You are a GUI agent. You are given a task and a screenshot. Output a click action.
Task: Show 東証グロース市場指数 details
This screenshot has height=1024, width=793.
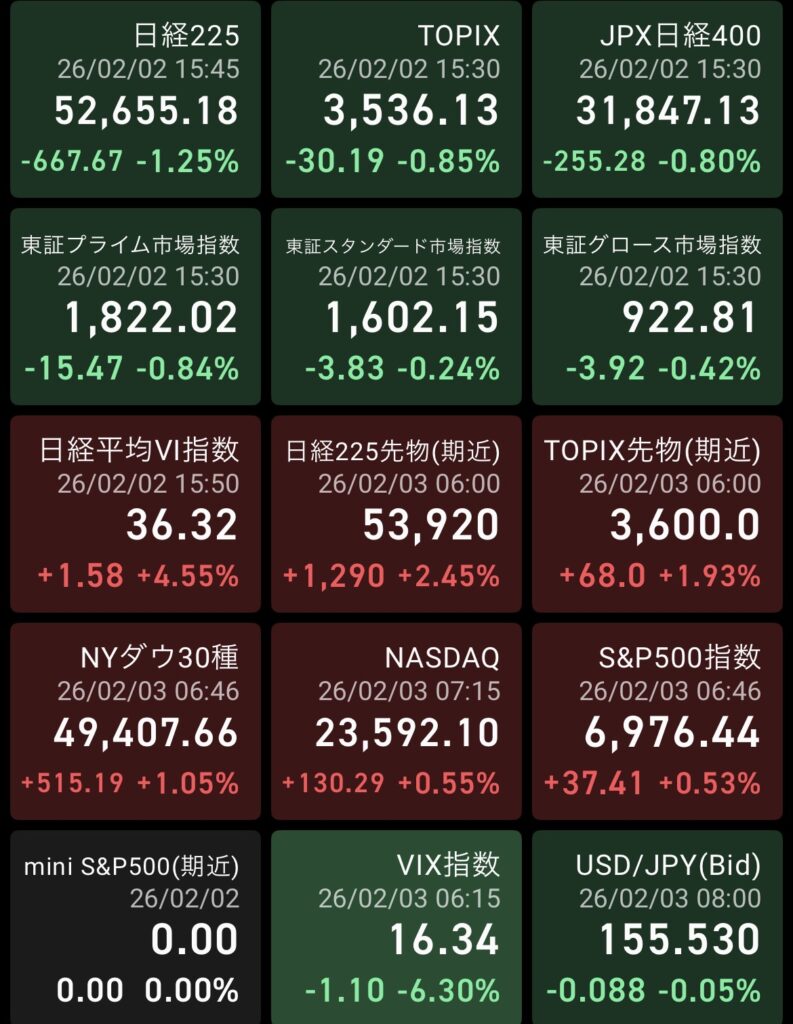(x=657, y=306)
